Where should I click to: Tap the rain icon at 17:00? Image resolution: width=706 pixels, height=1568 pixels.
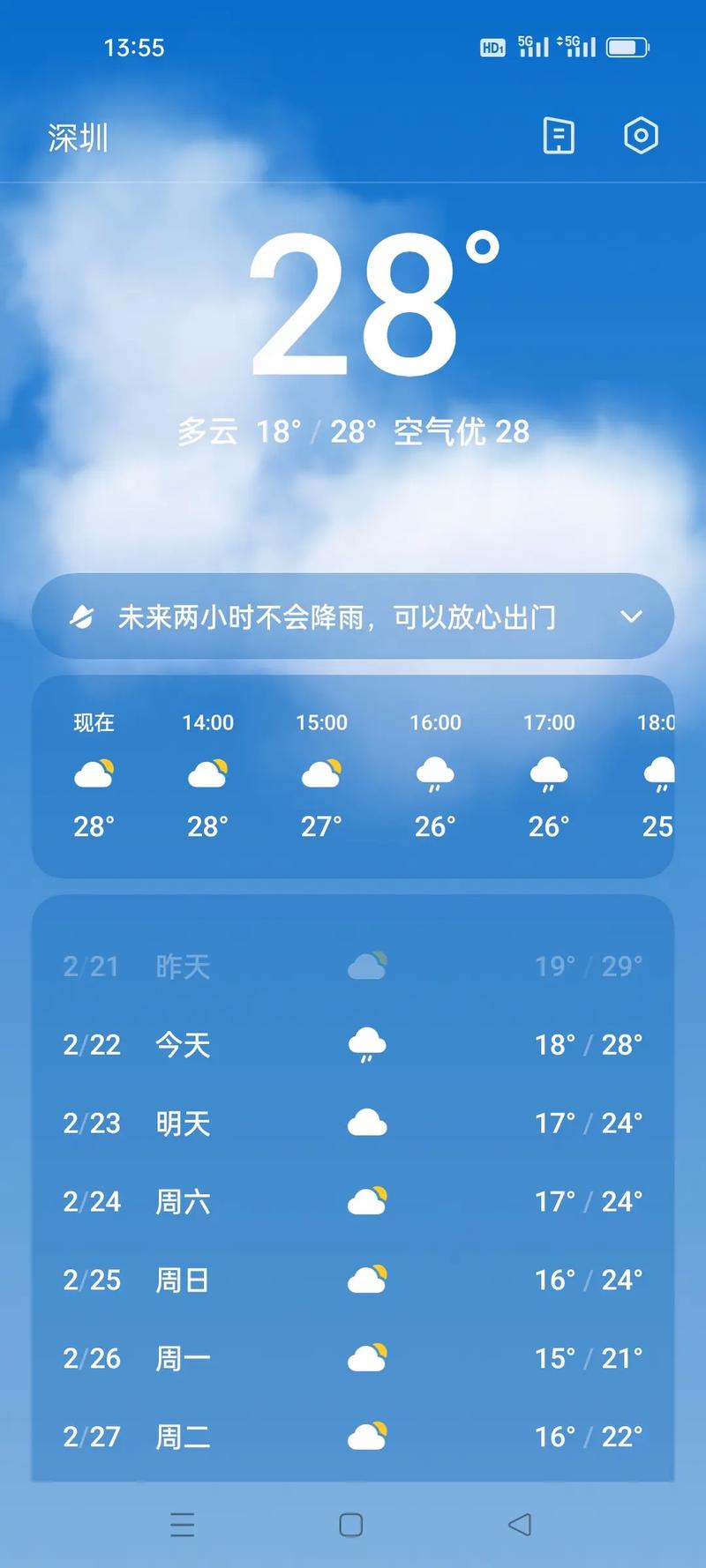[548, 774]
